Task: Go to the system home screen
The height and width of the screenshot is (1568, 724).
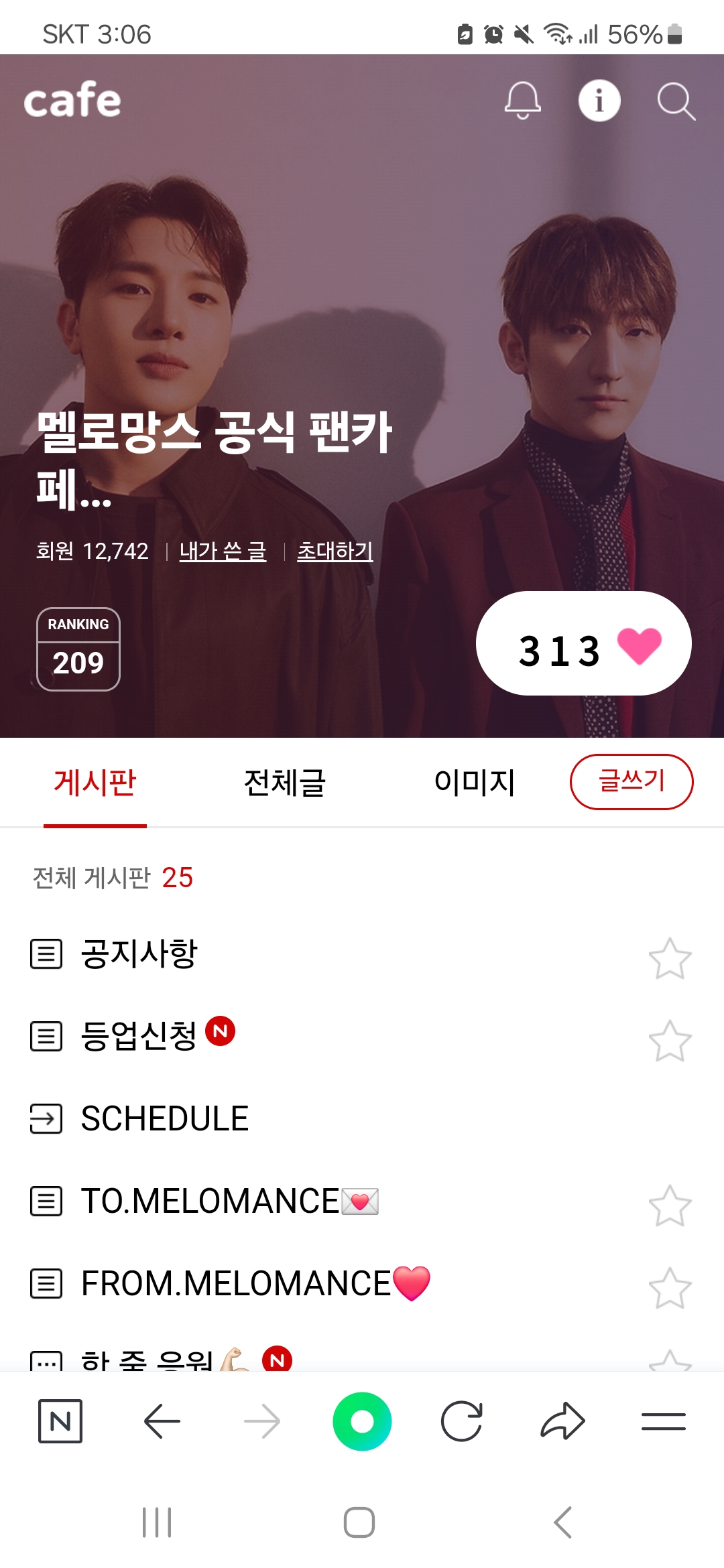Action: click(359, 1522)
